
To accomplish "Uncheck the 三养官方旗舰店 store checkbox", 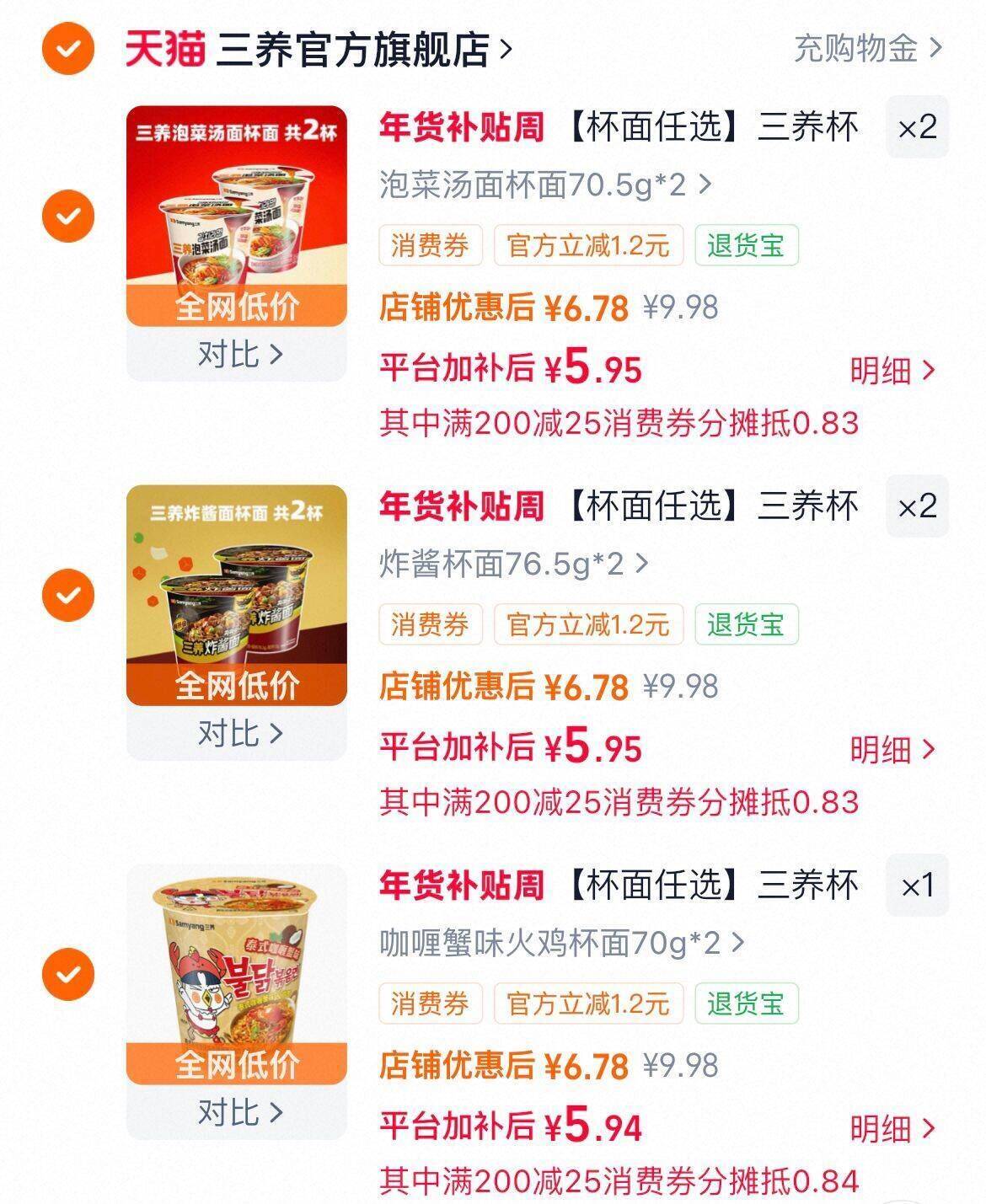I will (x=67, y=49).
